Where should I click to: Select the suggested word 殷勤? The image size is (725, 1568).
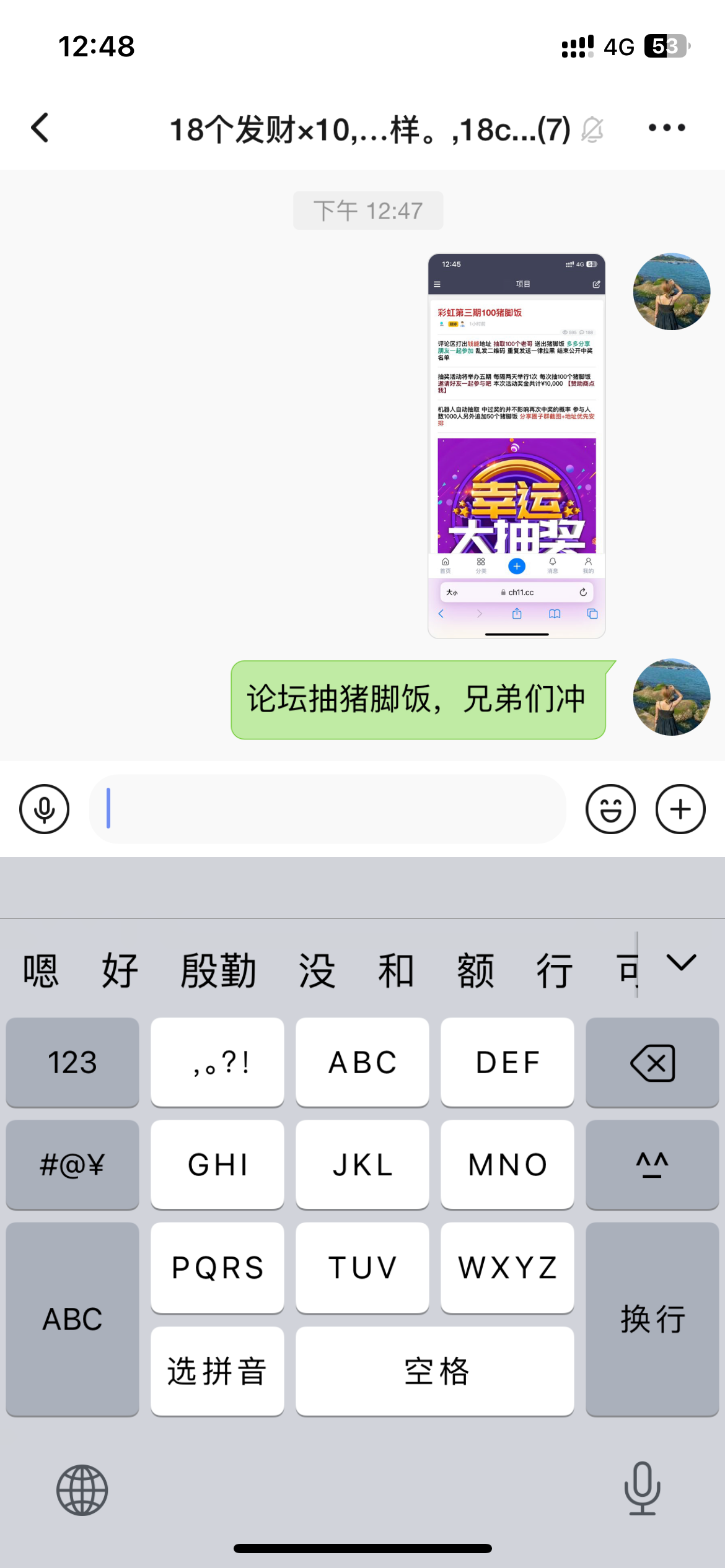(218, 970)
